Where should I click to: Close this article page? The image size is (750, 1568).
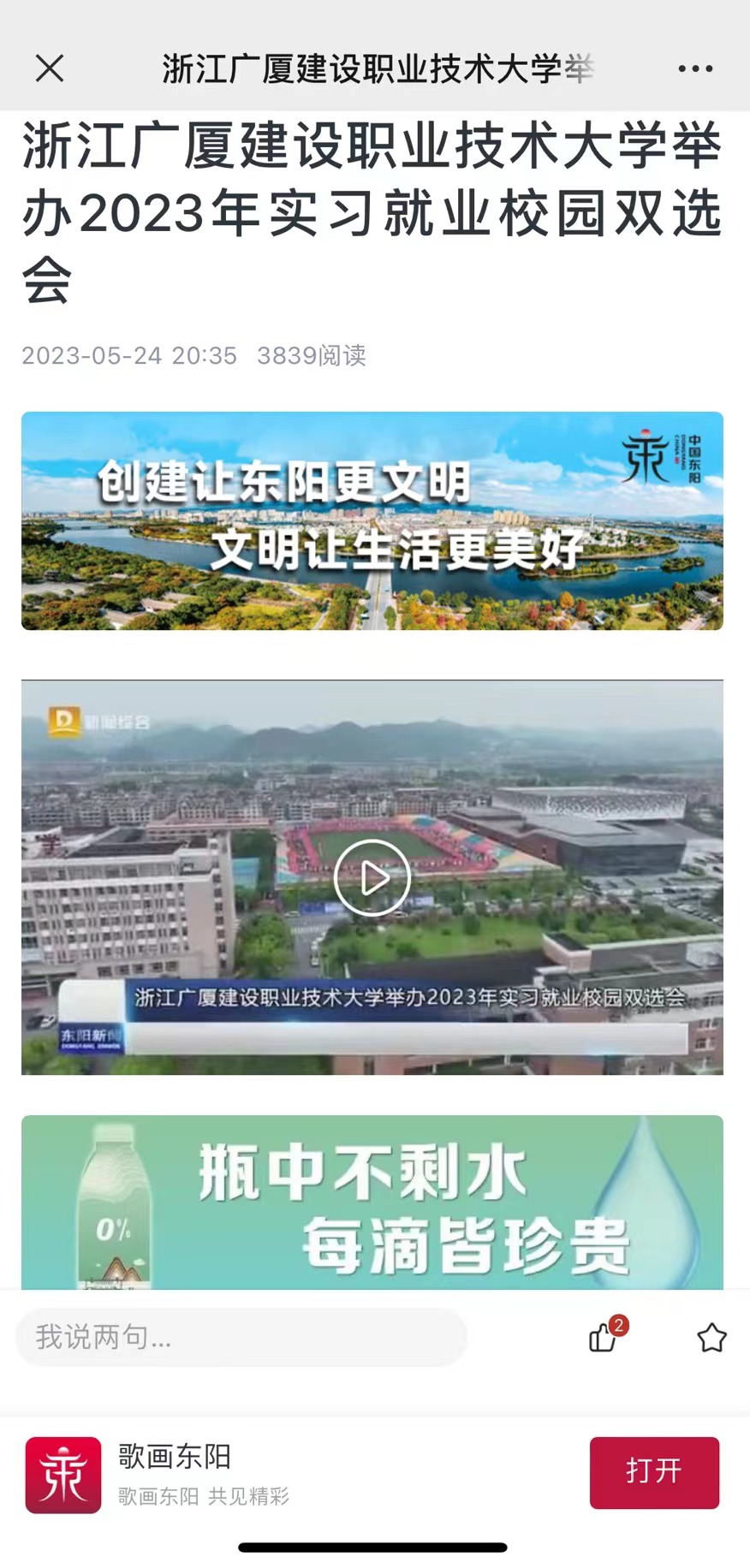coord(50,68)
